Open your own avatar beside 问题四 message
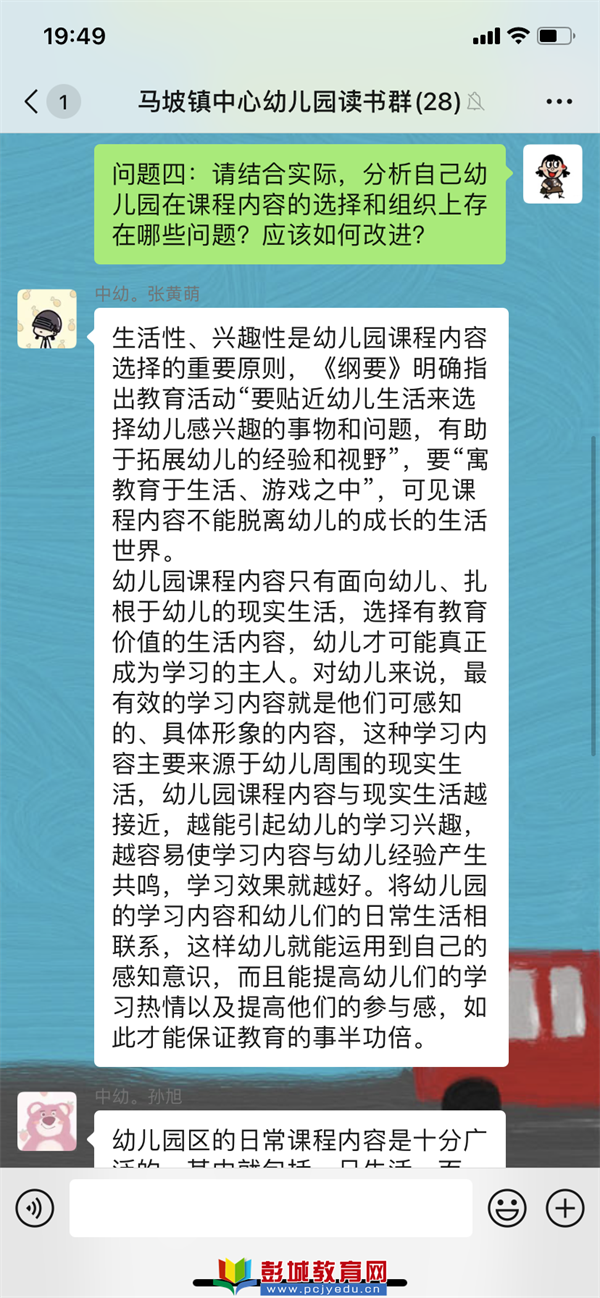The image size is (600, 1298). pyautogui.click(x=553, y=174)
